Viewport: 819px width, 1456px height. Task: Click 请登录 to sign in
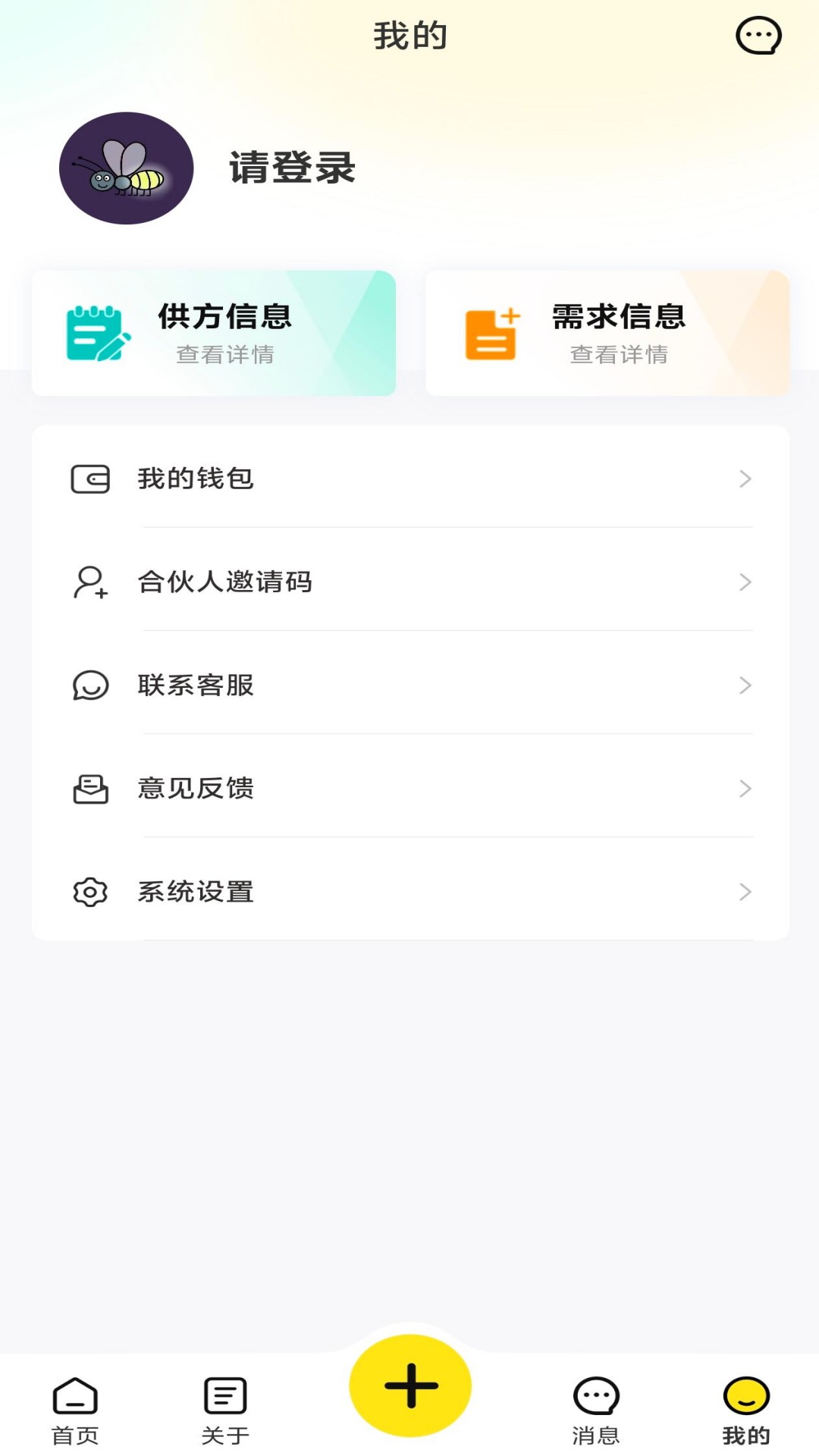(290, 168)
